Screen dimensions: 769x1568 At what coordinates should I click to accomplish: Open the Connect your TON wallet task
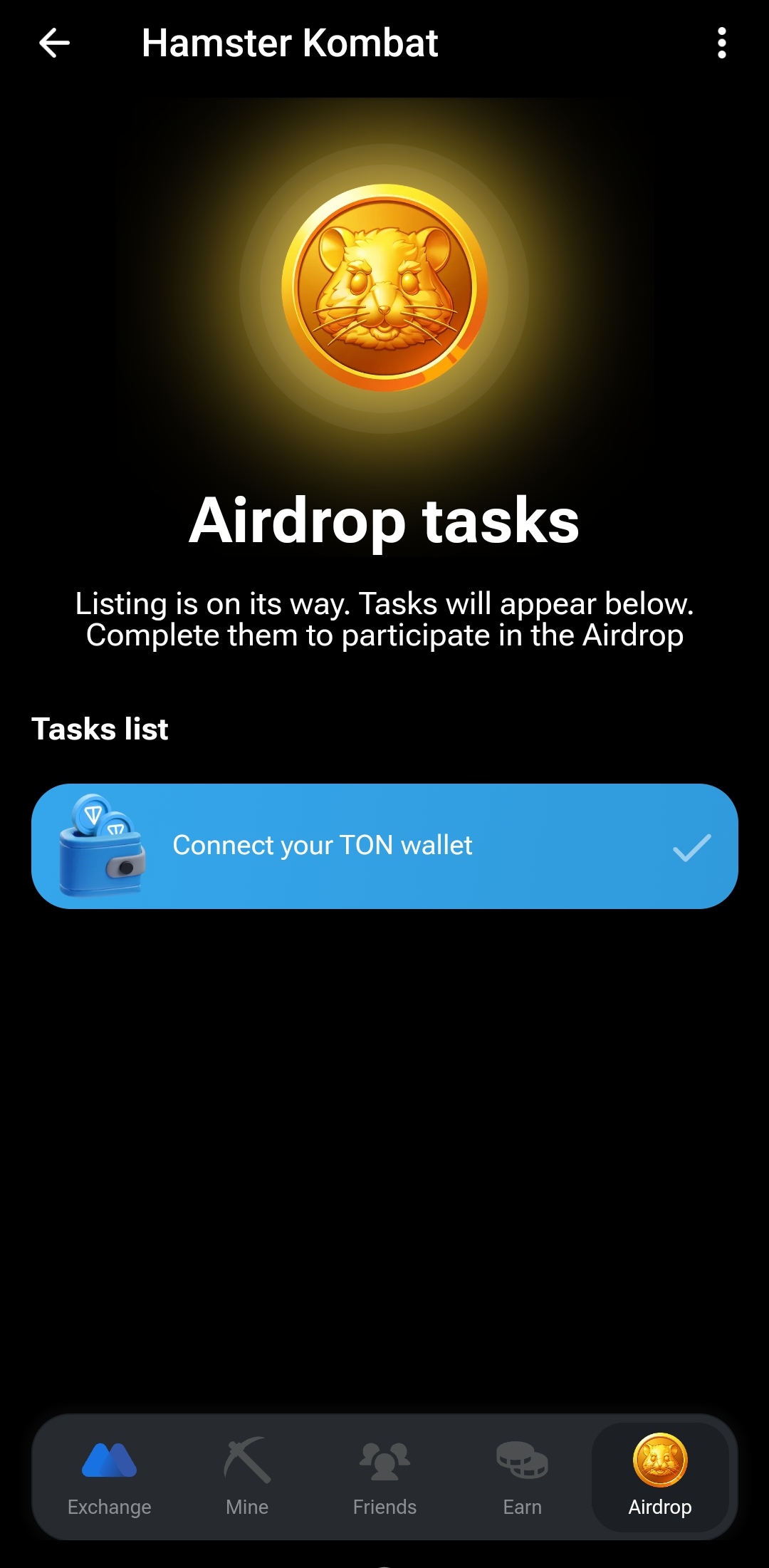tap(384, 846)
